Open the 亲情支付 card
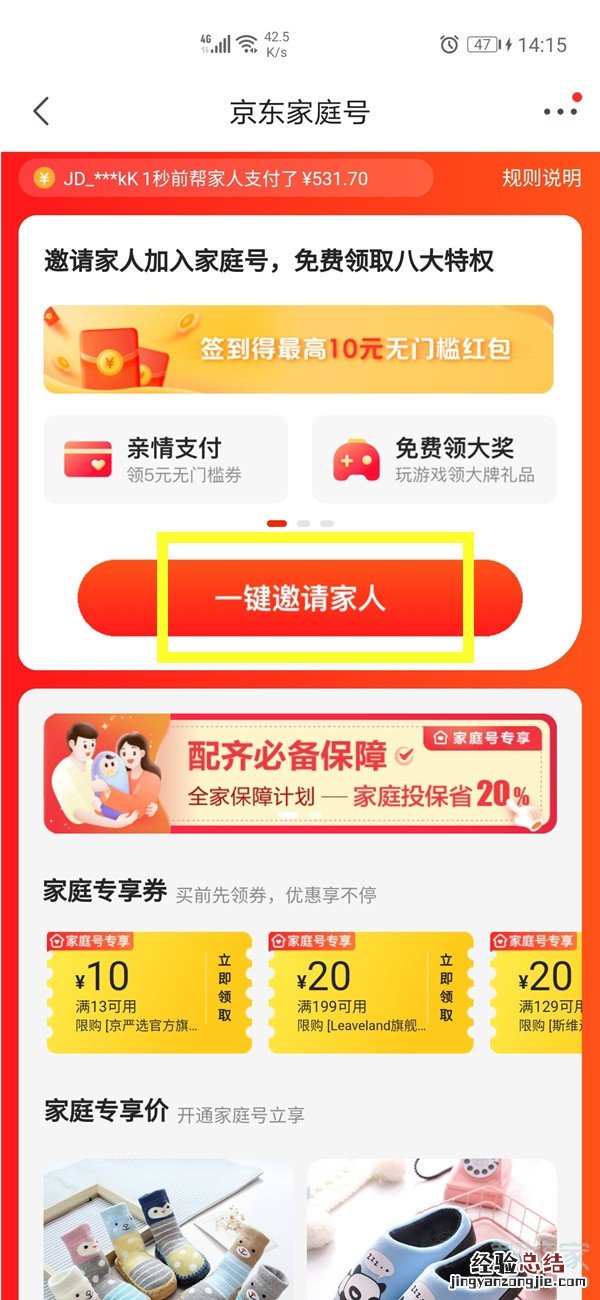The height and width of the screenshot is (1300, 600). click(x=166, y=459)
